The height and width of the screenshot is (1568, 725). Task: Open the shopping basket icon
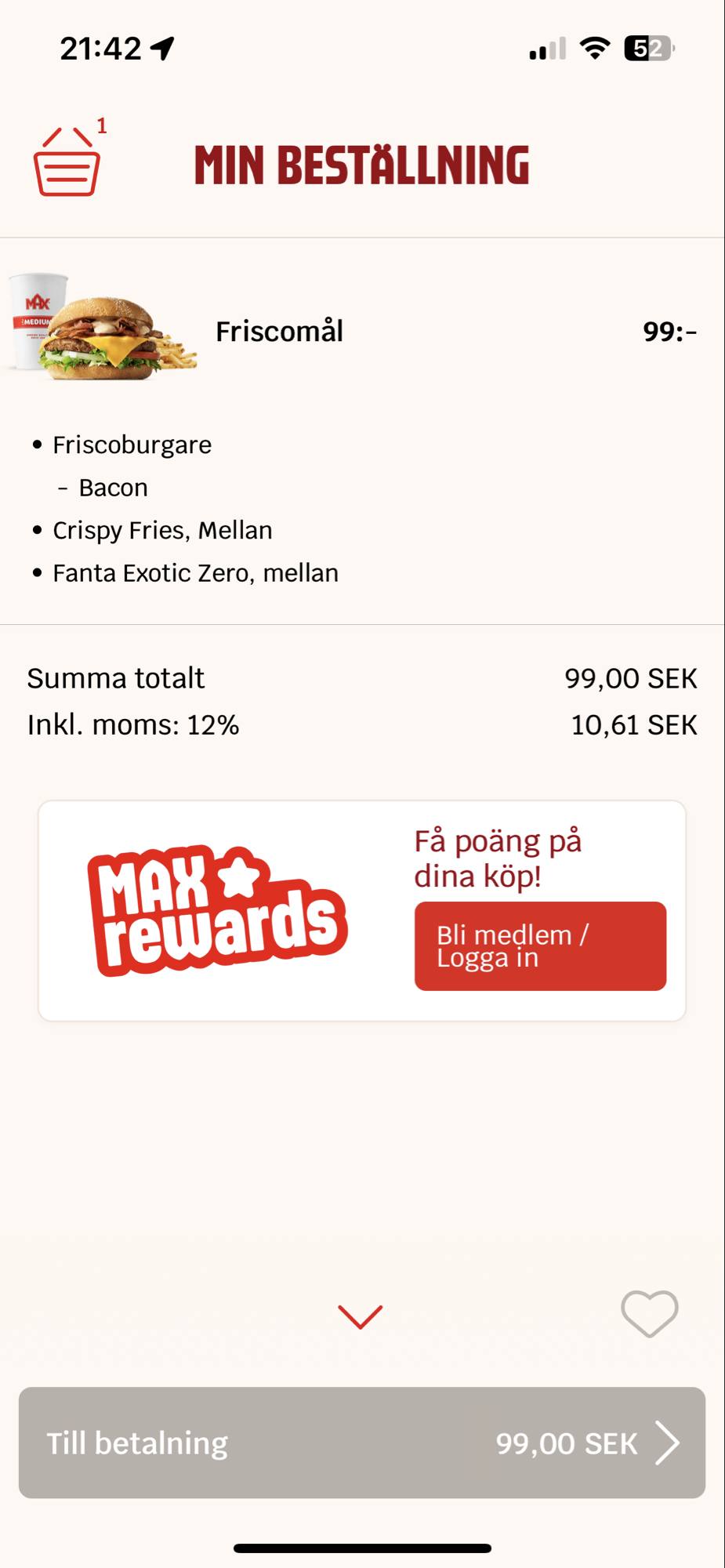click(67, 165)
